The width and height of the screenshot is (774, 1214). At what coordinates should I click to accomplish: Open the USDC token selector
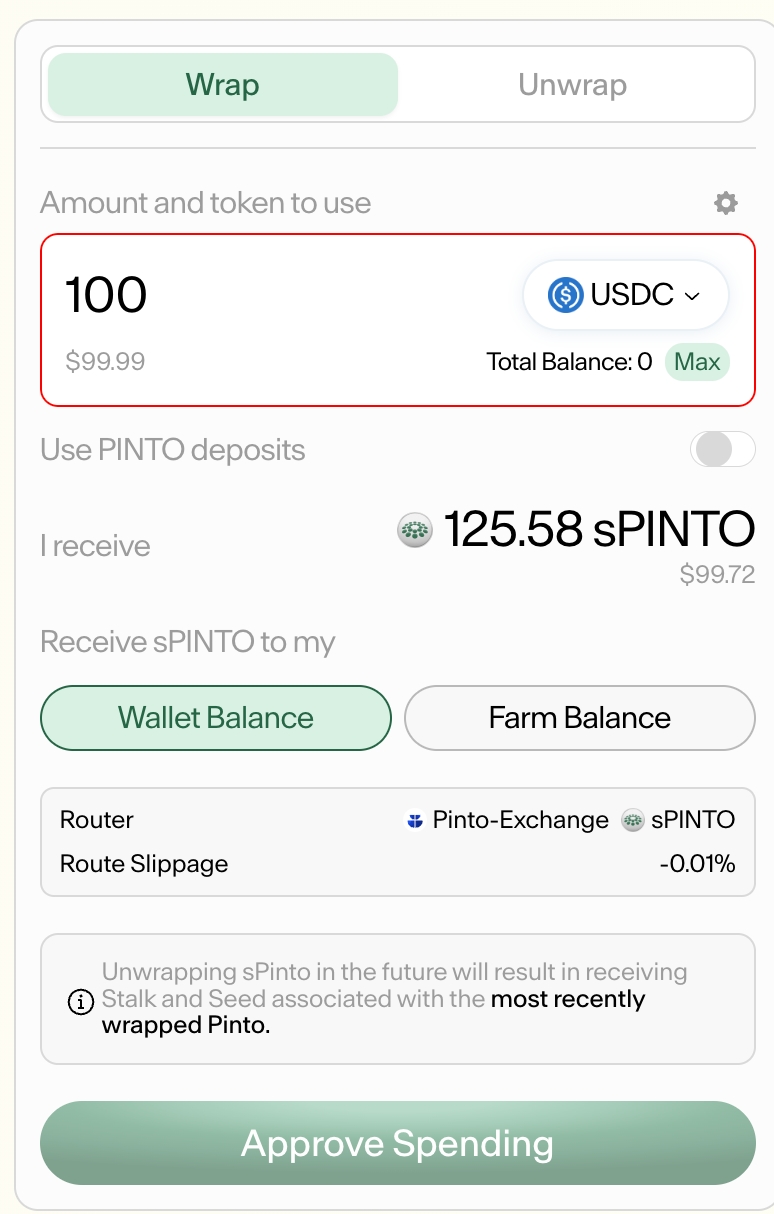click(625, 296)
